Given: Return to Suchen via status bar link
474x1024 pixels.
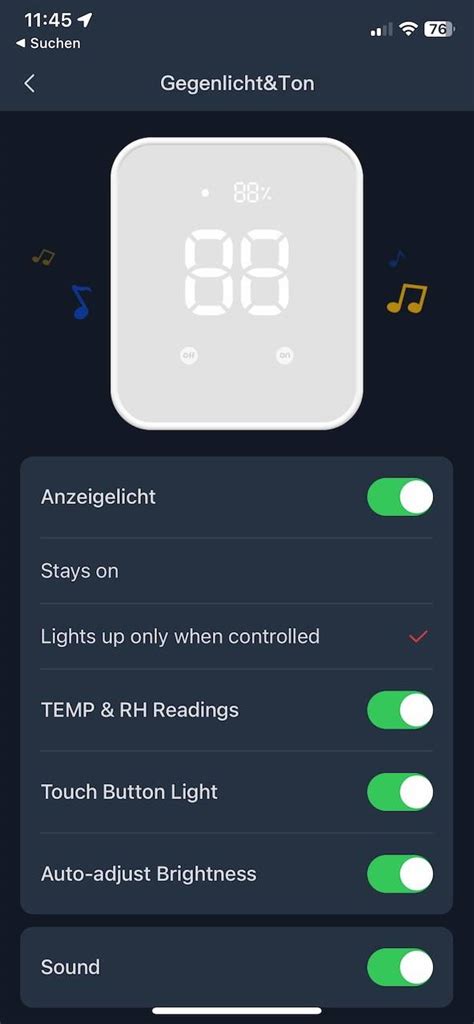Looking at the screenshot, I should coord(48,44).
